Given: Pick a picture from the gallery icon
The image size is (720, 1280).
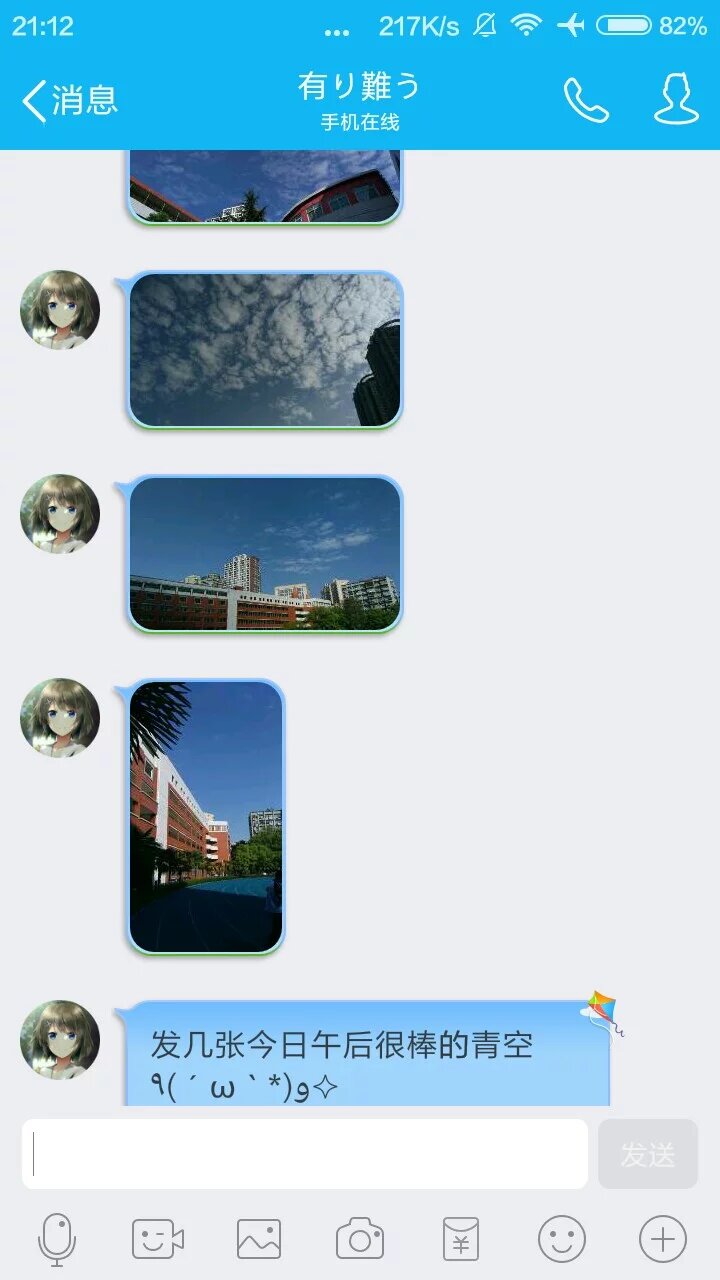Looking at the screenshot, I should tap(259, 1240).
